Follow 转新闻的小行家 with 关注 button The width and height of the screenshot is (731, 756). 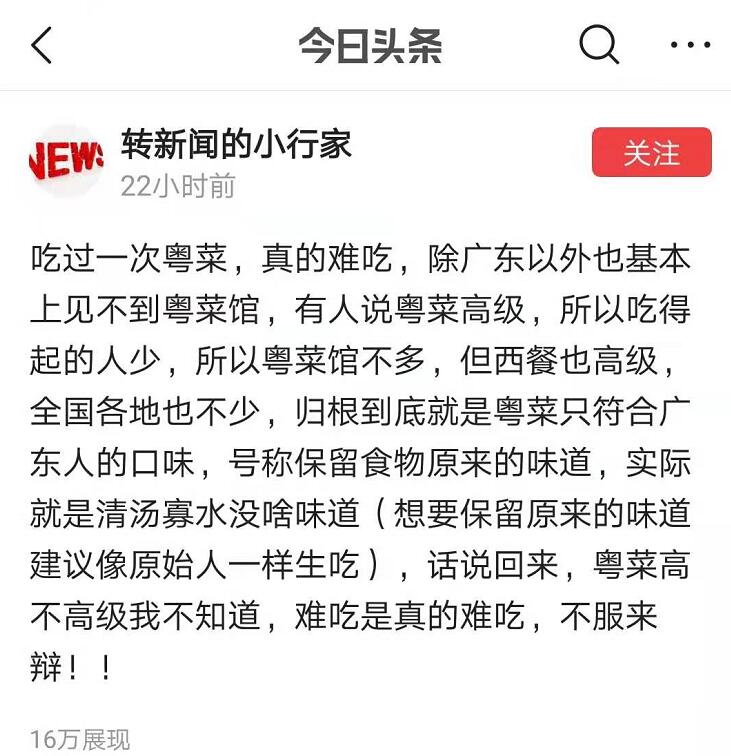pyautogui.click(x=651, y=153)
